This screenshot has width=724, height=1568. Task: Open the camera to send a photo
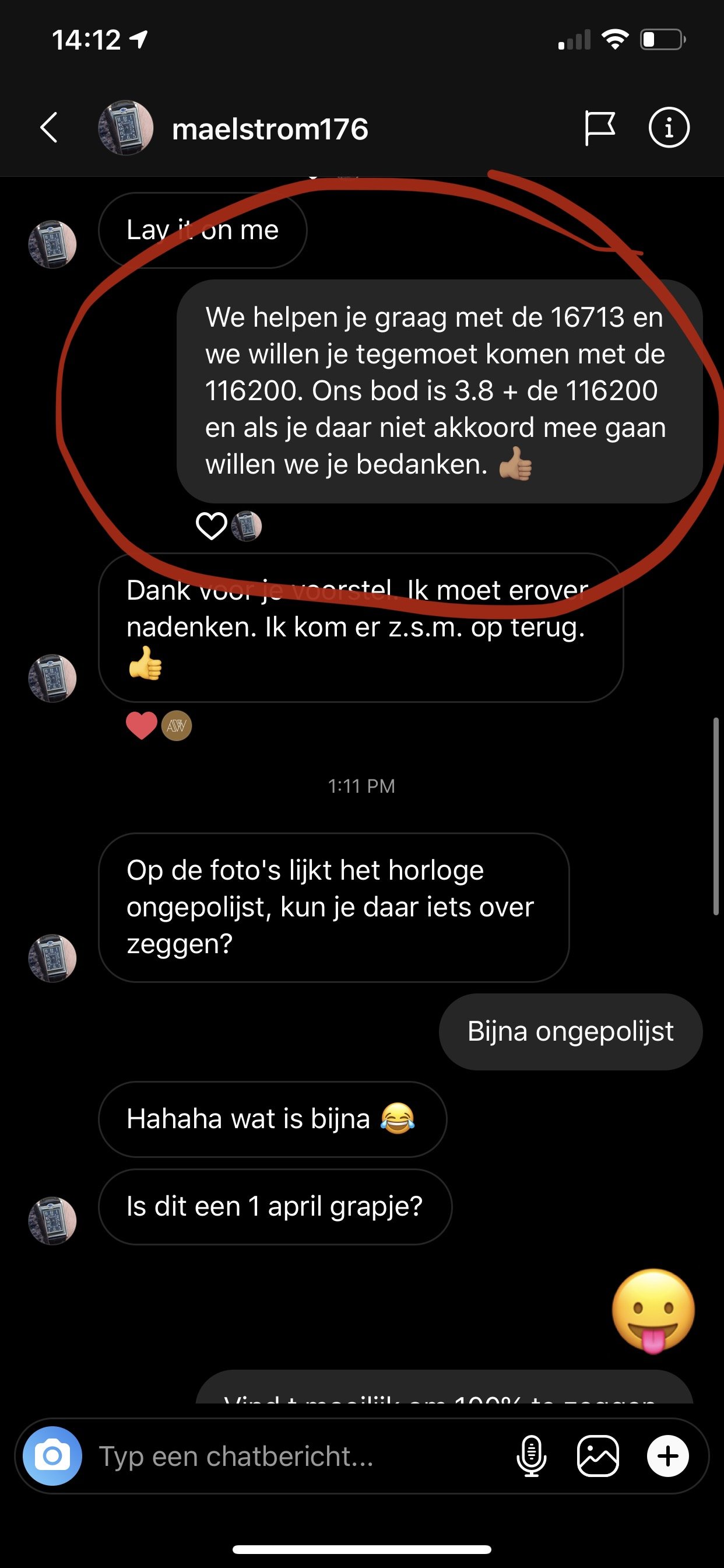pyautogui.click(x=52, y=1456)
